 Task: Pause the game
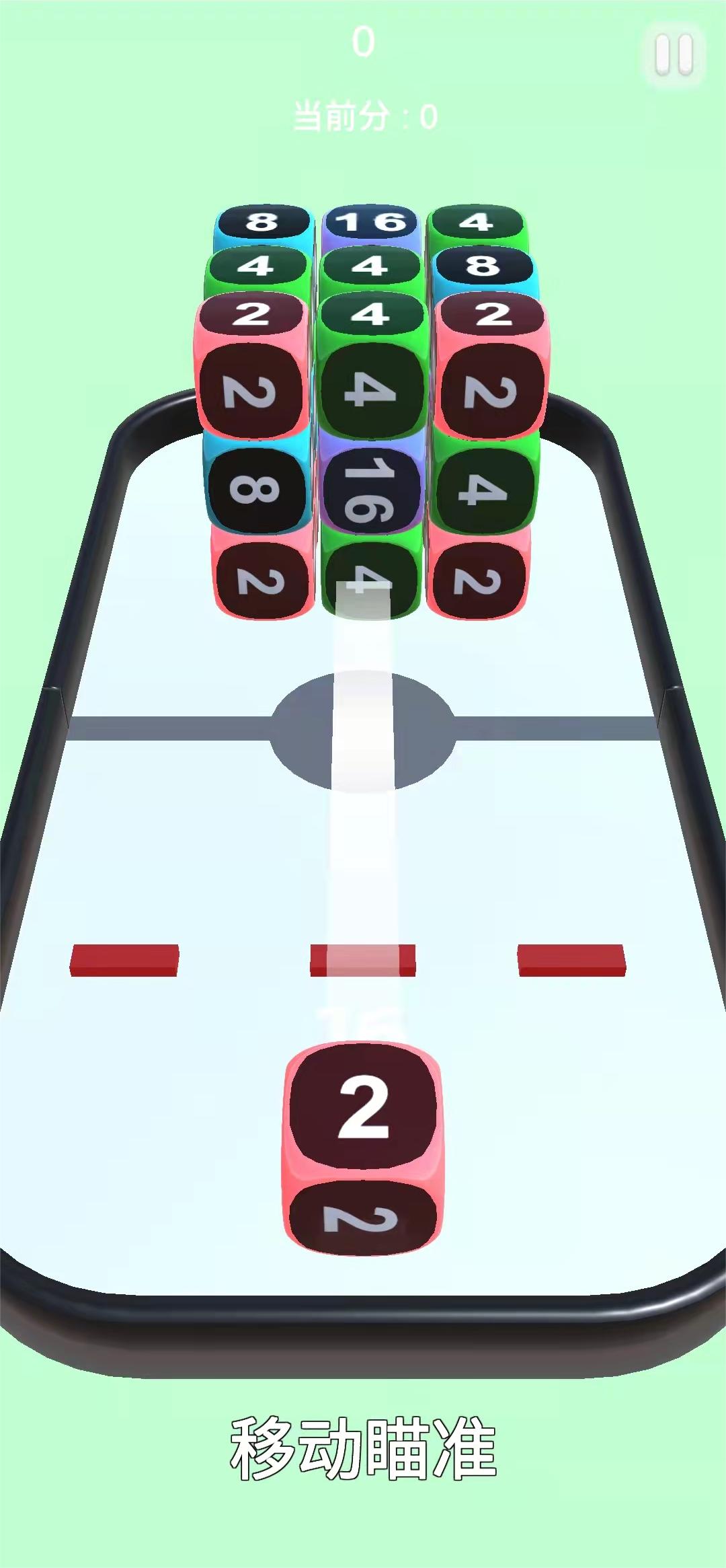[674, 55]
